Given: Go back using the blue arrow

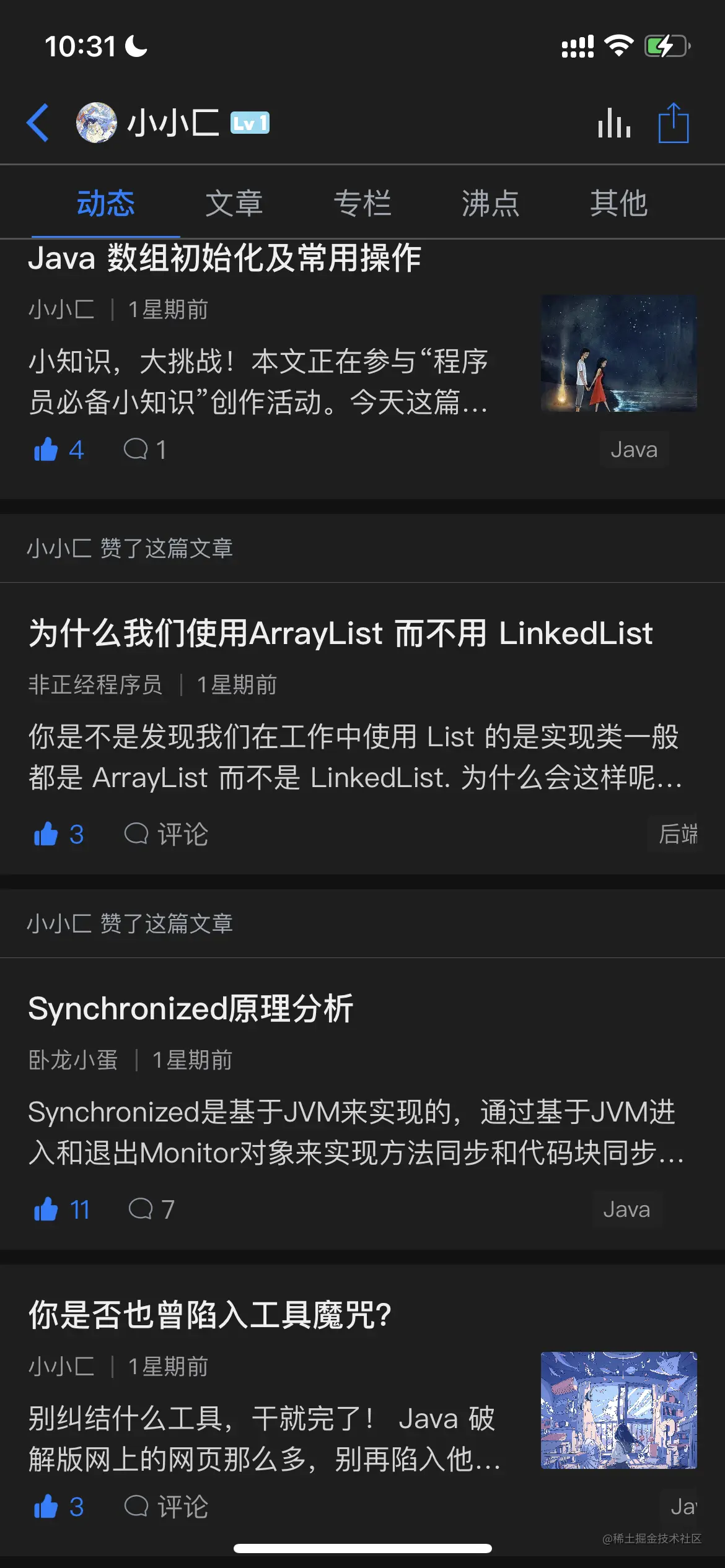Looking at the screenshot, I should pos(38,123).
